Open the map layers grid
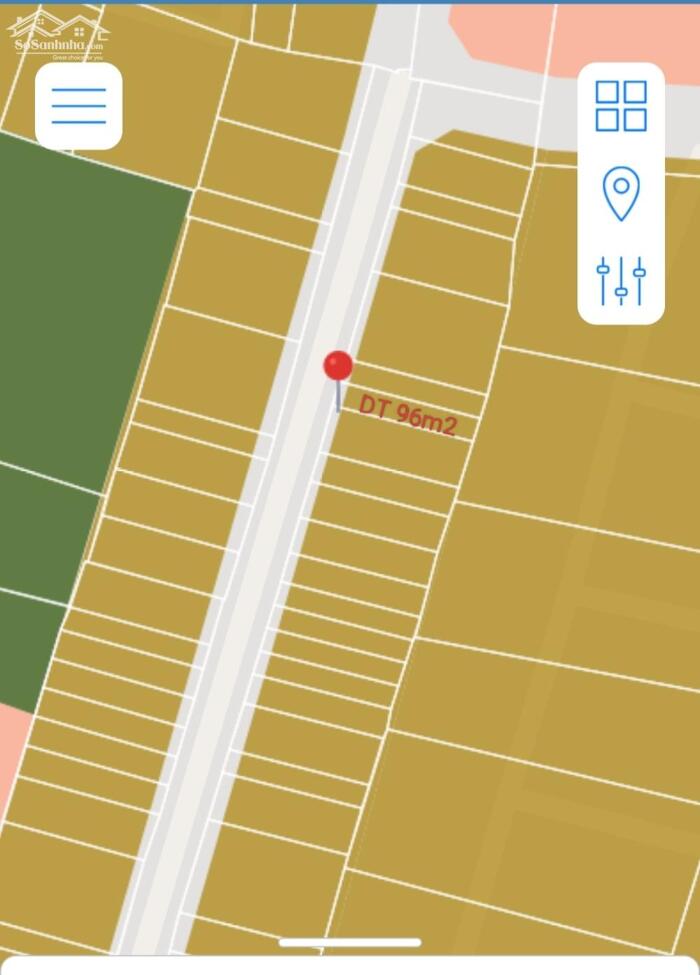Screen dimensions: 700x975 click(x=621, y=106)
